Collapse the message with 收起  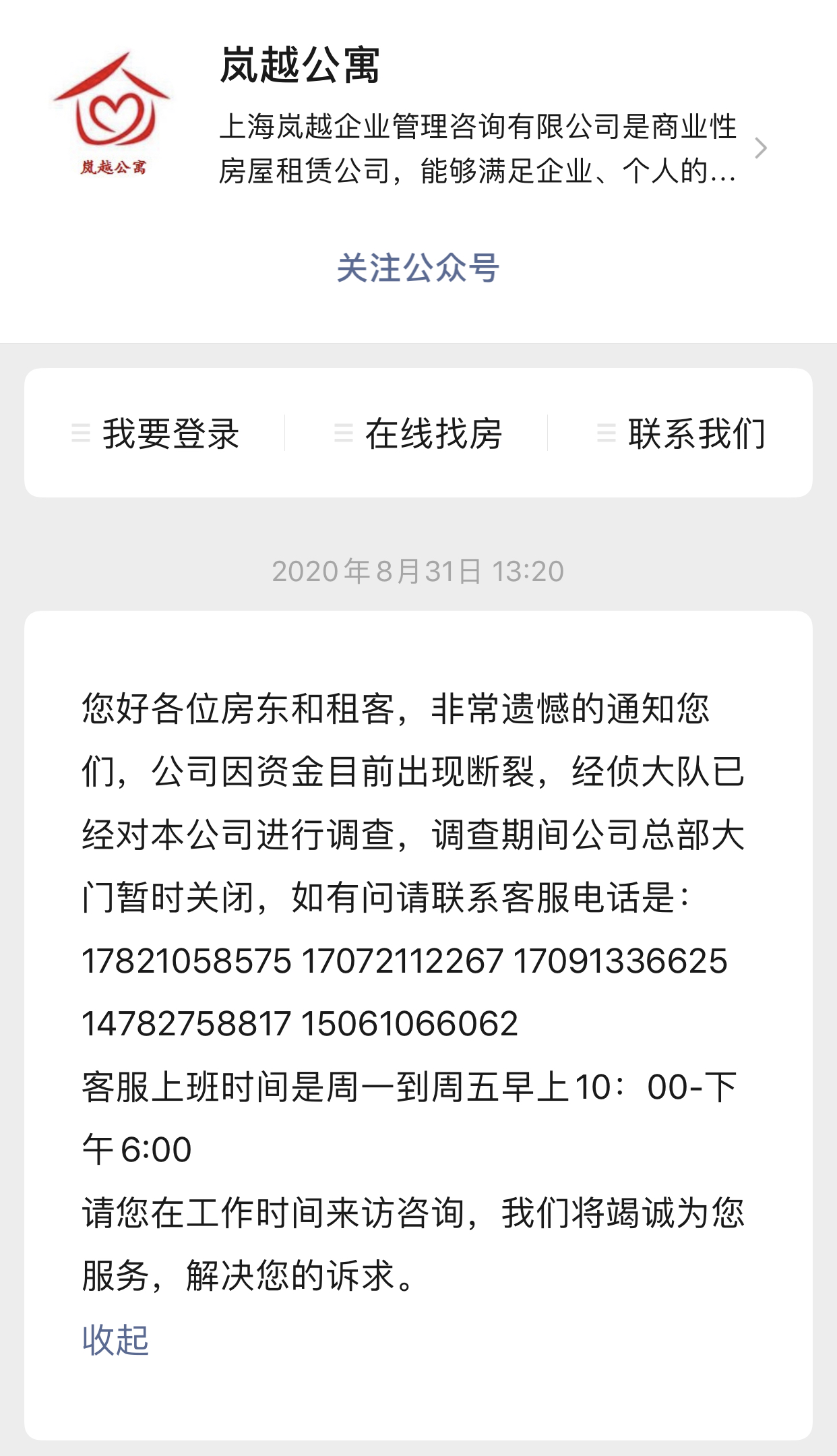pos(115,1339)
